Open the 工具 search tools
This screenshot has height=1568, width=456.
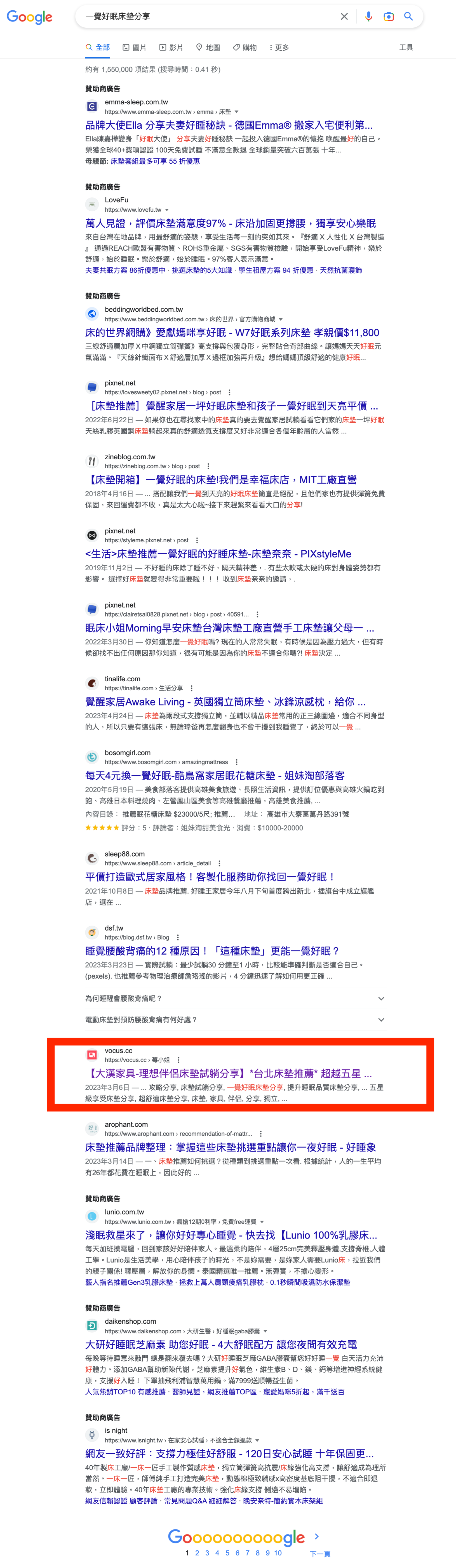405,48
